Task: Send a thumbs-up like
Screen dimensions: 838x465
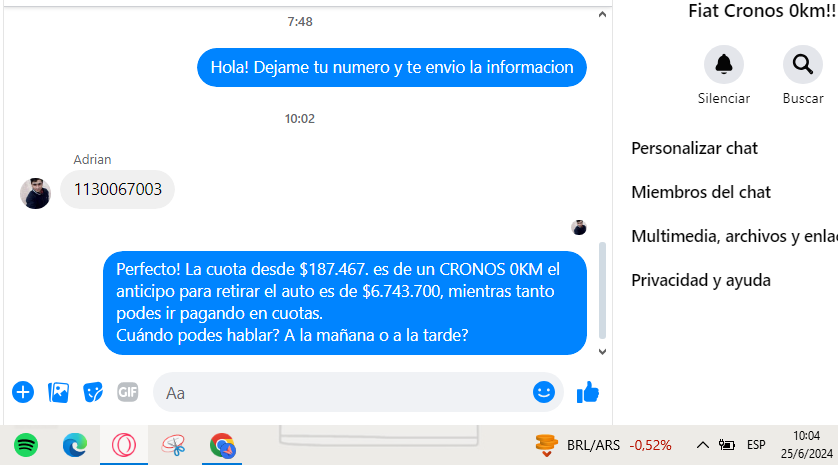Action: (588, 392)
